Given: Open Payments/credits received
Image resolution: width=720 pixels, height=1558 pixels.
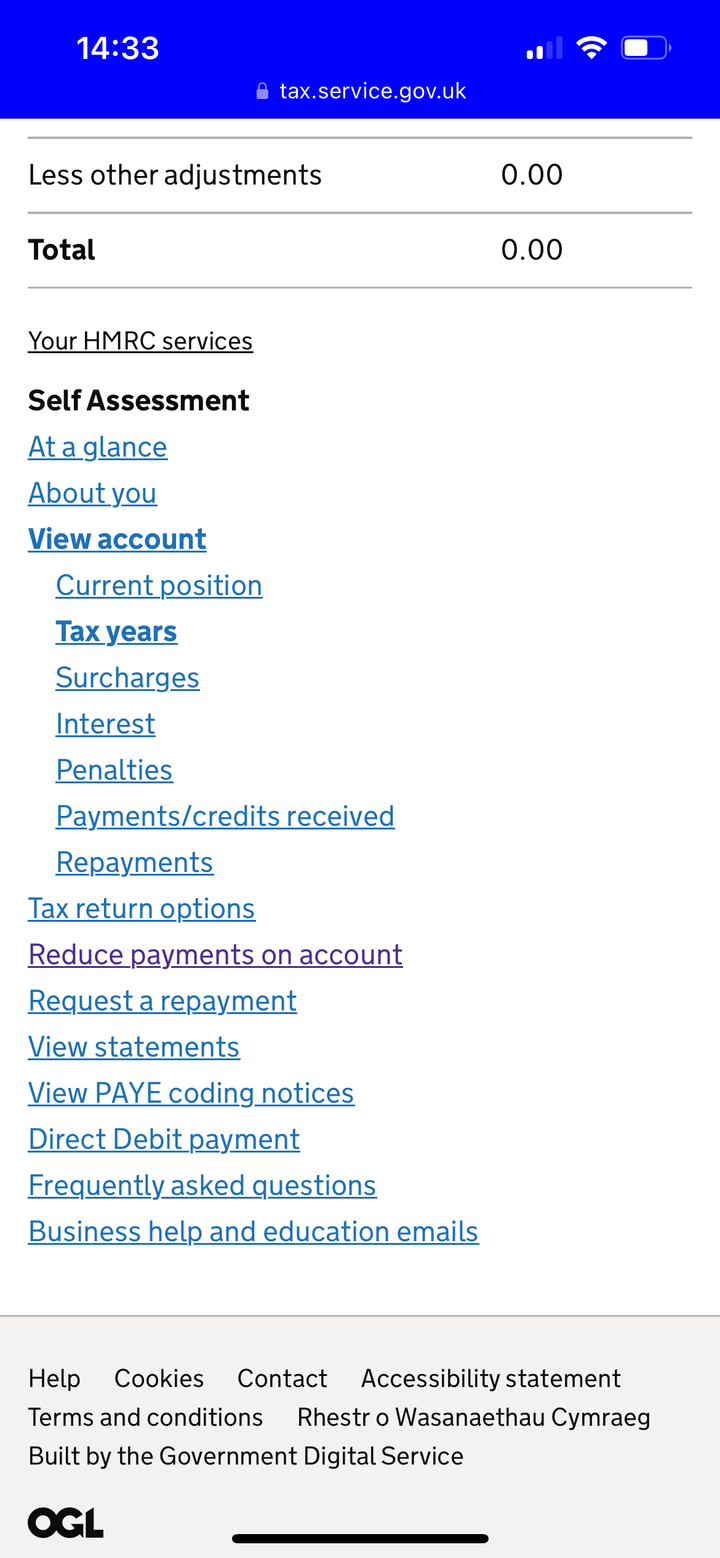Looking at the screenshot, I should (225, 816).
